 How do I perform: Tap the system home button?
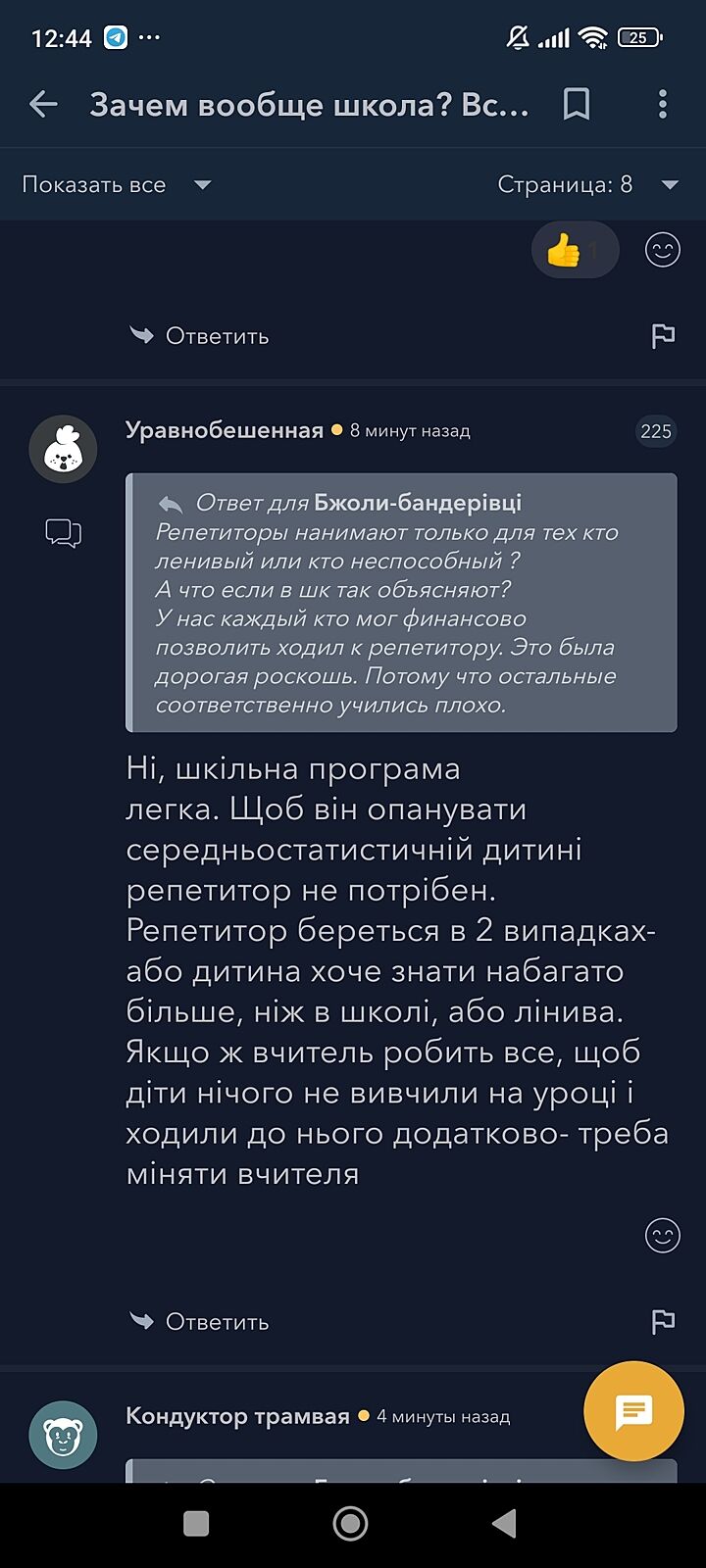[x=351, y=1524]
